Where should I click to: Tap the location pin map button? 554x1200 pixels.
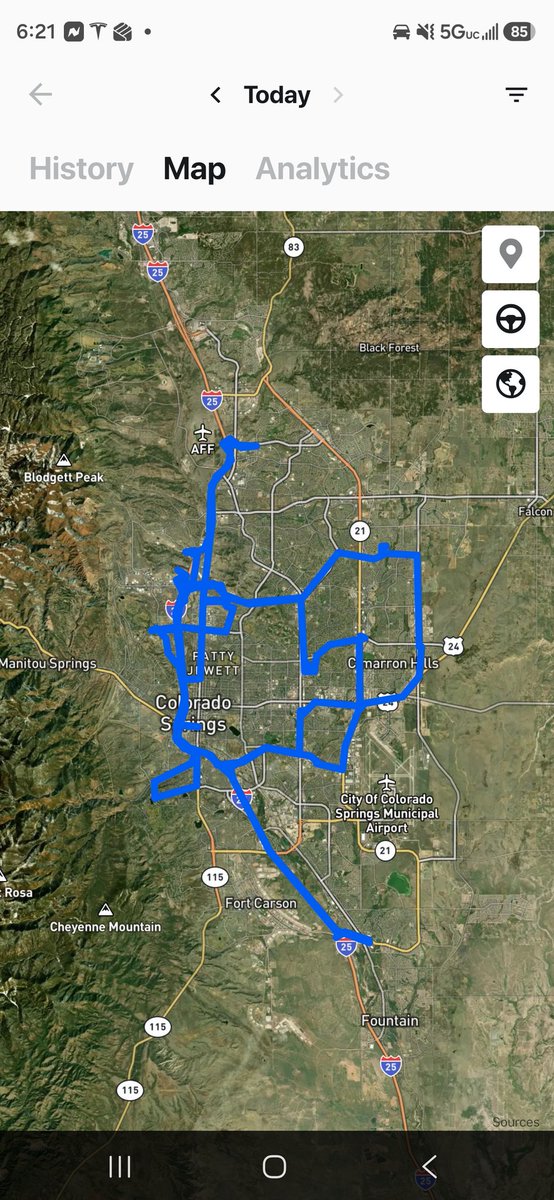tap(511, 254)
